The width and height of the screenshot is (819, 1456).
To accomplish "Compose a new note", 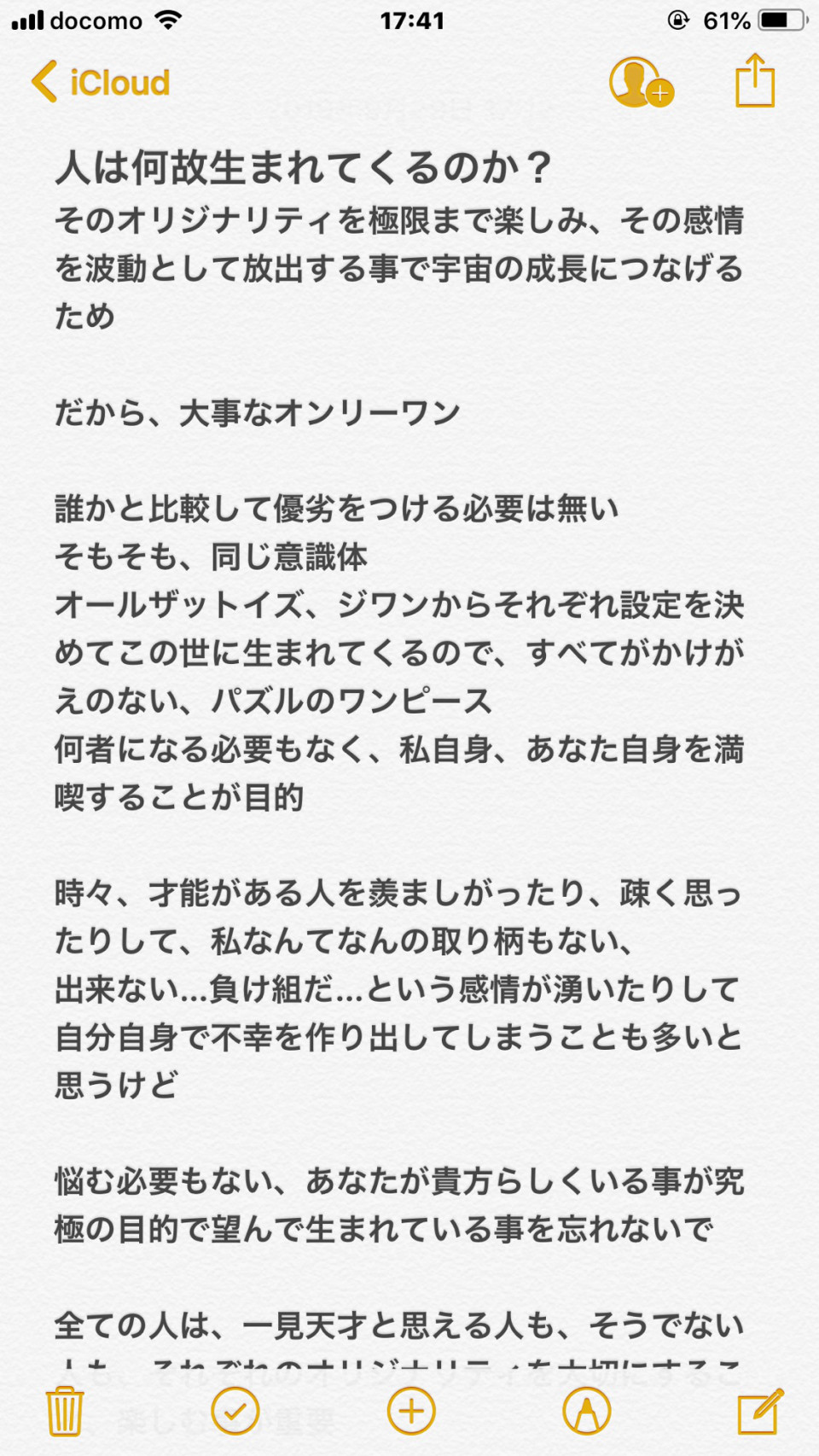I will coord(759,1411).
